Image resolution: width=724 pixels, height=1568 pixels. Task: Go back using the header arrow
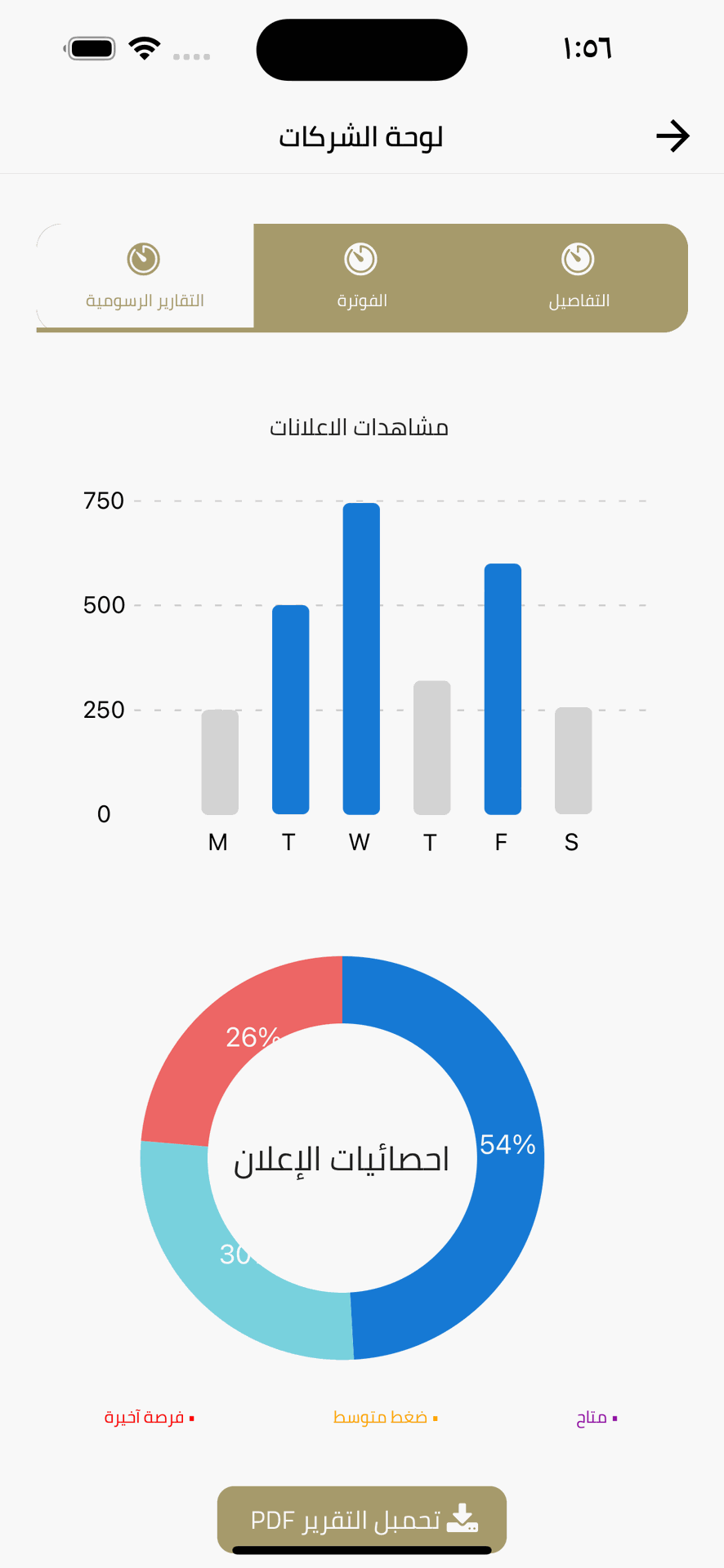pyautogui.click(x=673, y=136)
